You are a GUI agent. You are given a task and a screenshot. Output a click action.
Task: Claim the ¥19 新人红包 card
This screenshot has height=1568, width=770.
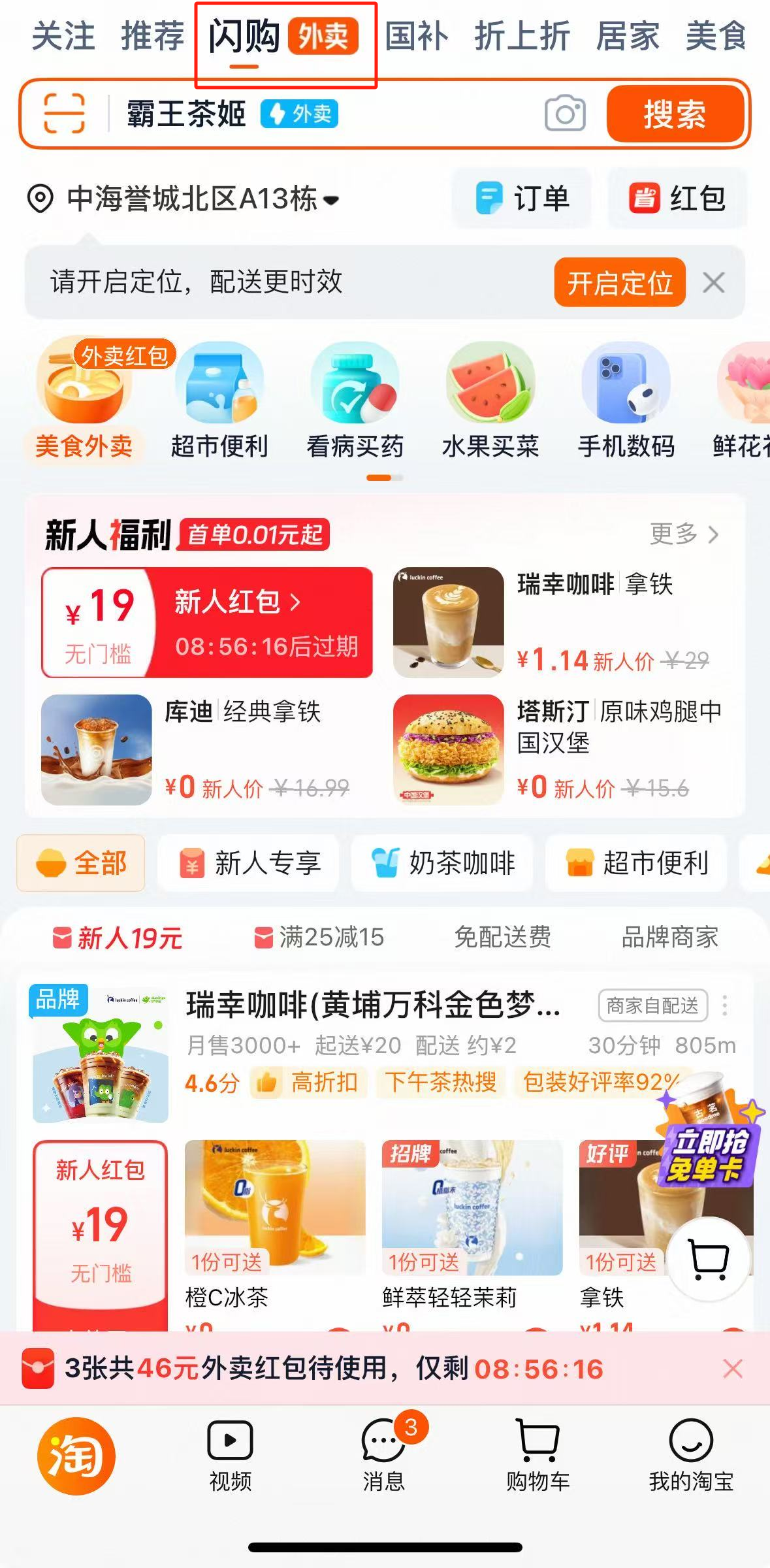coord(207,622)
